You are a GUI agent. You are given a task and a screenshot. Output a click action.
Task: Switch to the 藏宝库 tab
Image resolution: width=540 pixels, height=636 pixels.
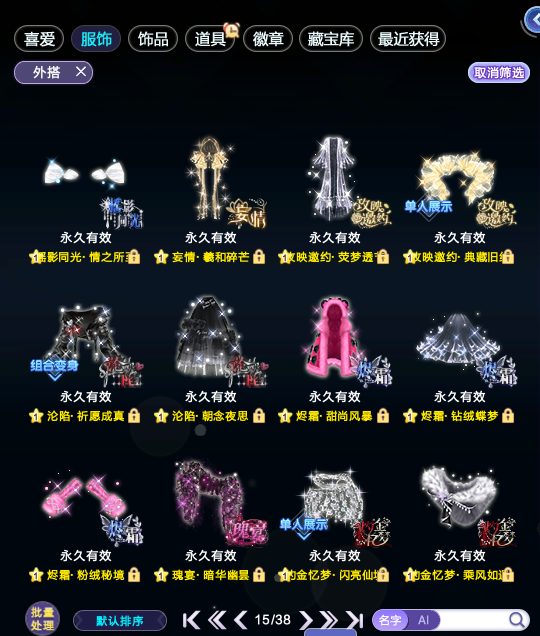tap(331, 39)
